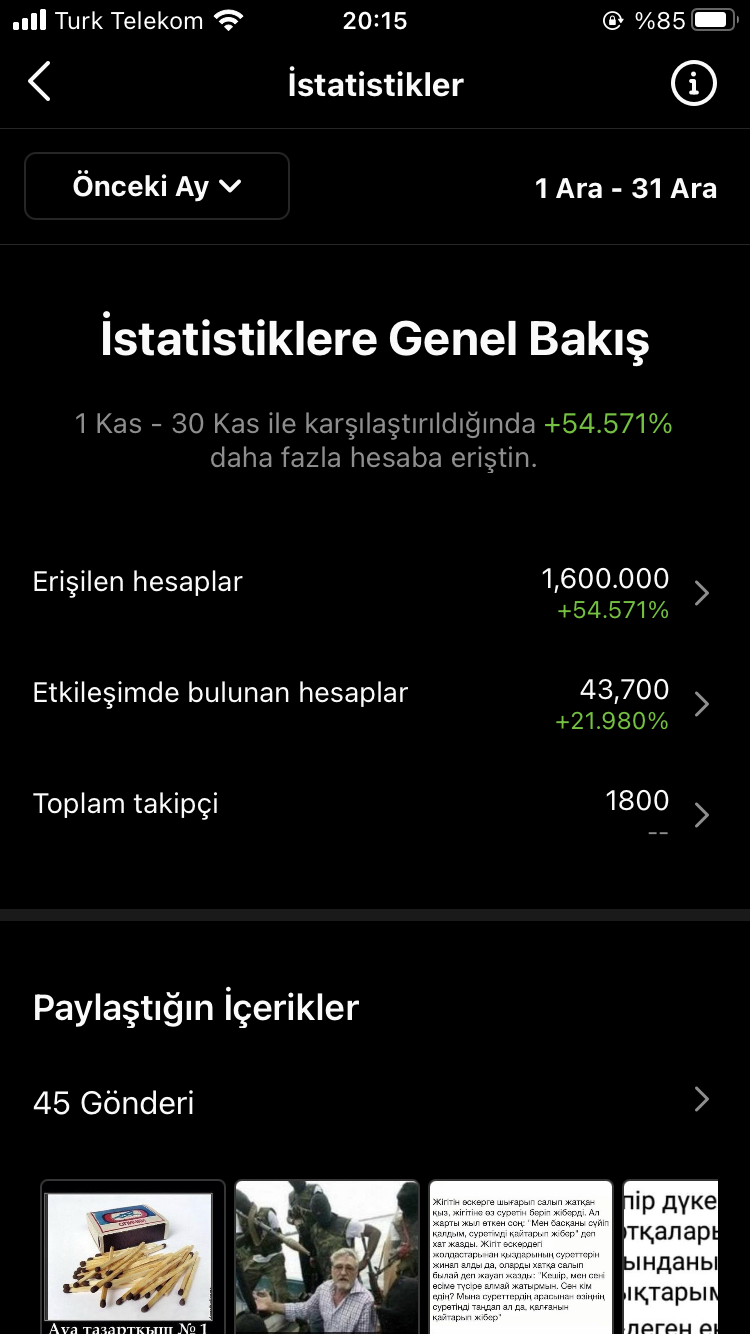Viewport: 750px width, 1334px height.
Task: Open Erişilen hesaplar details
Action: (x=375, y=593)
